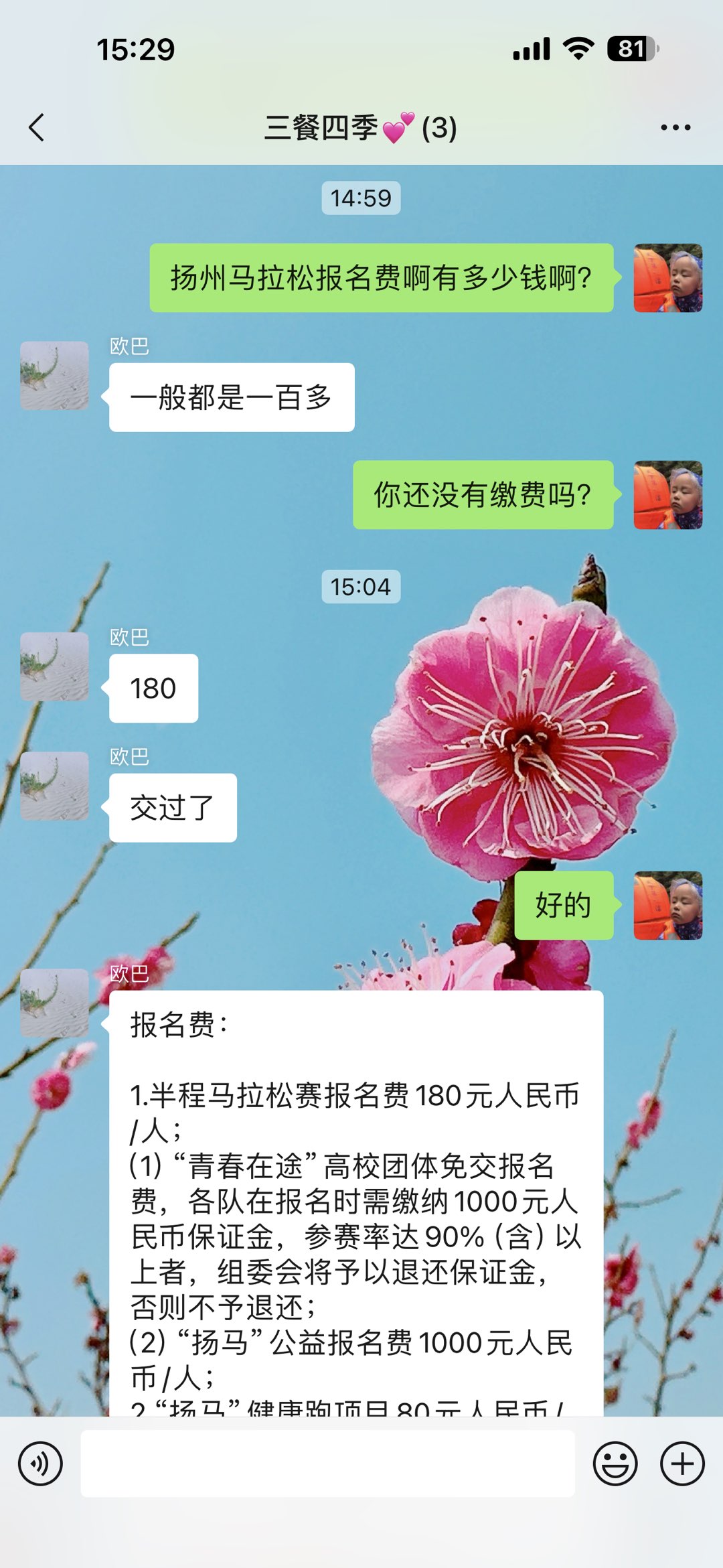This screenshot has width=723, height=1568.
Task: Go back to the chat list
Action: click(37, 127)
